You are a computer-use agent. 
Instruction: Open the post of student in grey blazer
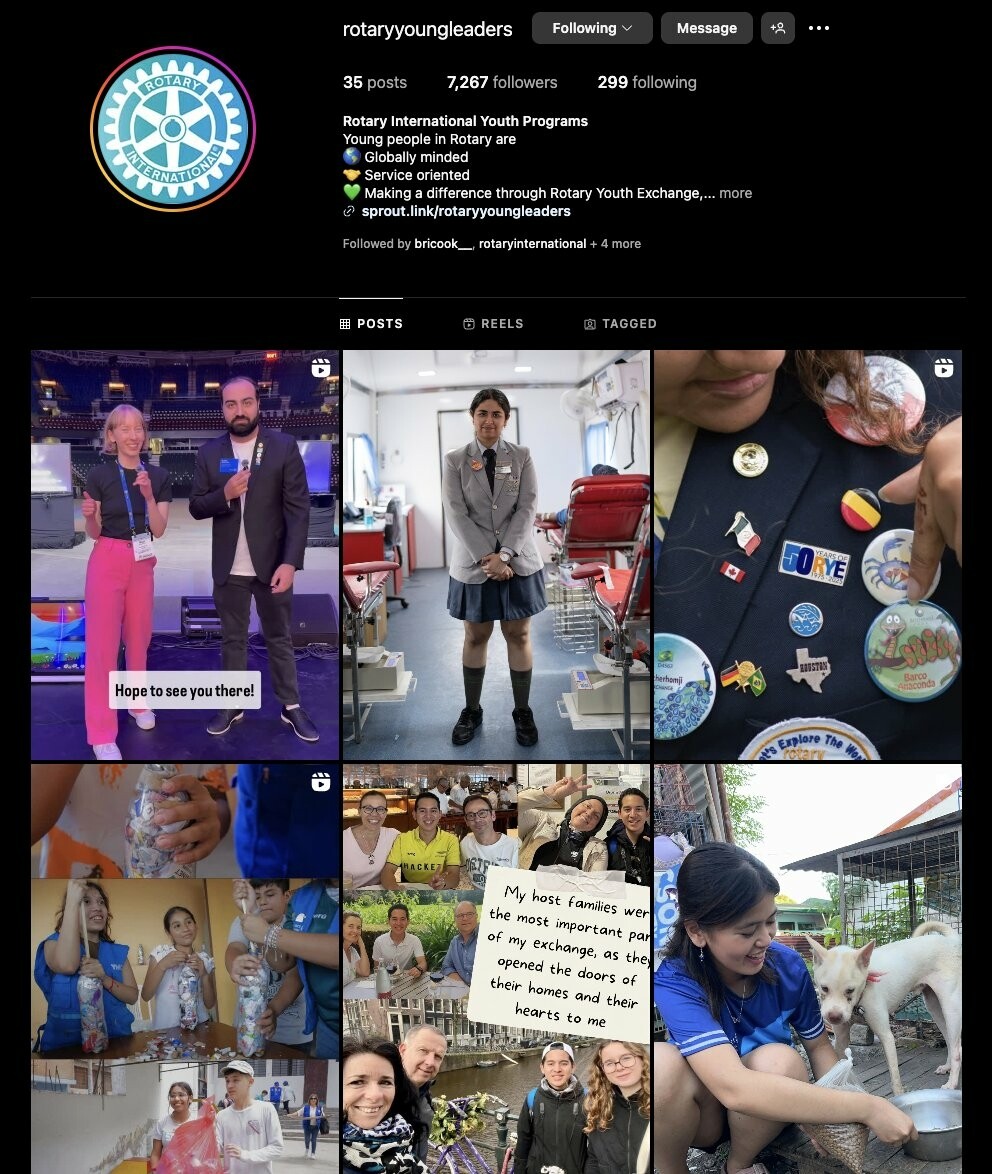click(496, 555)
